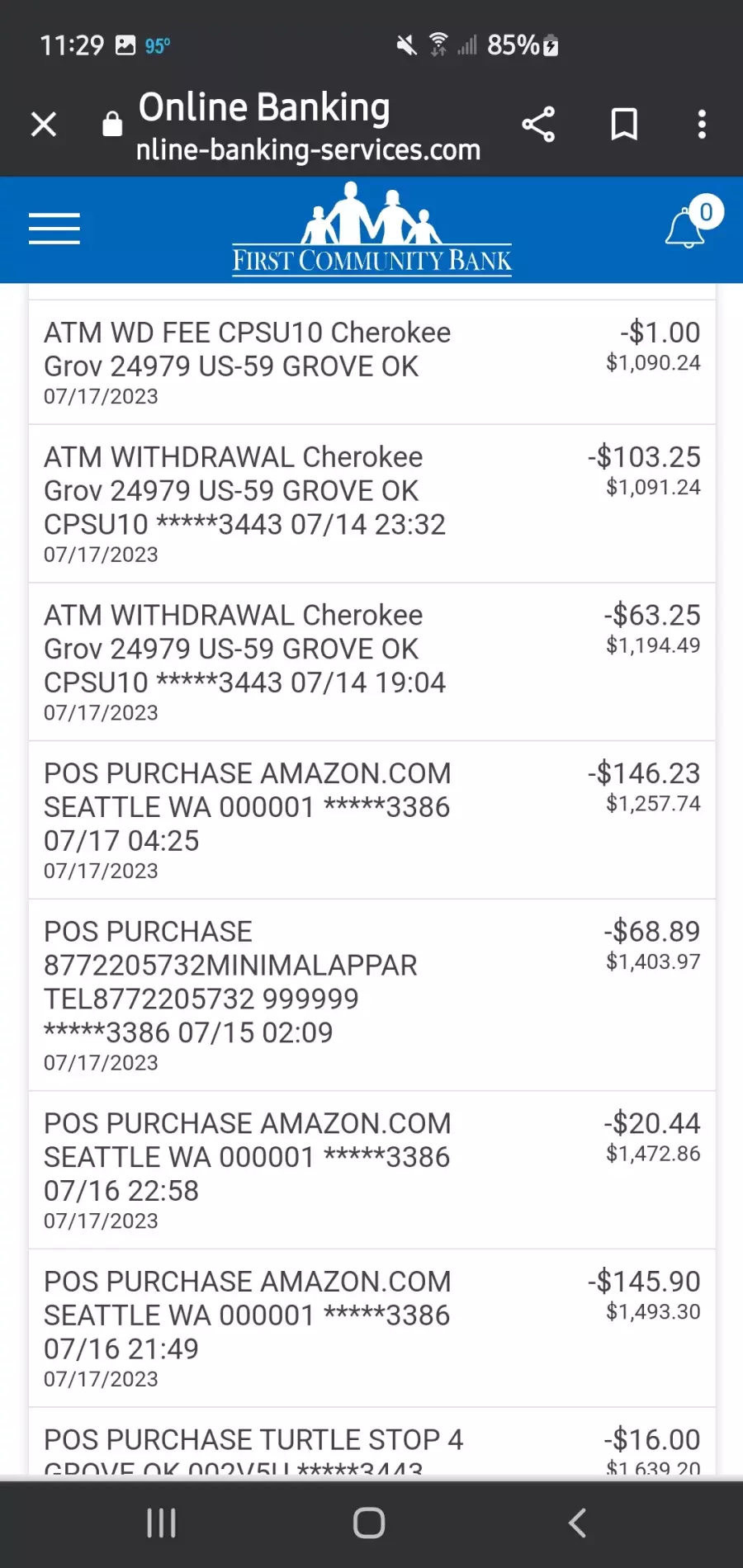Close the browser tab with X
Viewport: 743px width, 1568px height.
(x=44, y=125)
